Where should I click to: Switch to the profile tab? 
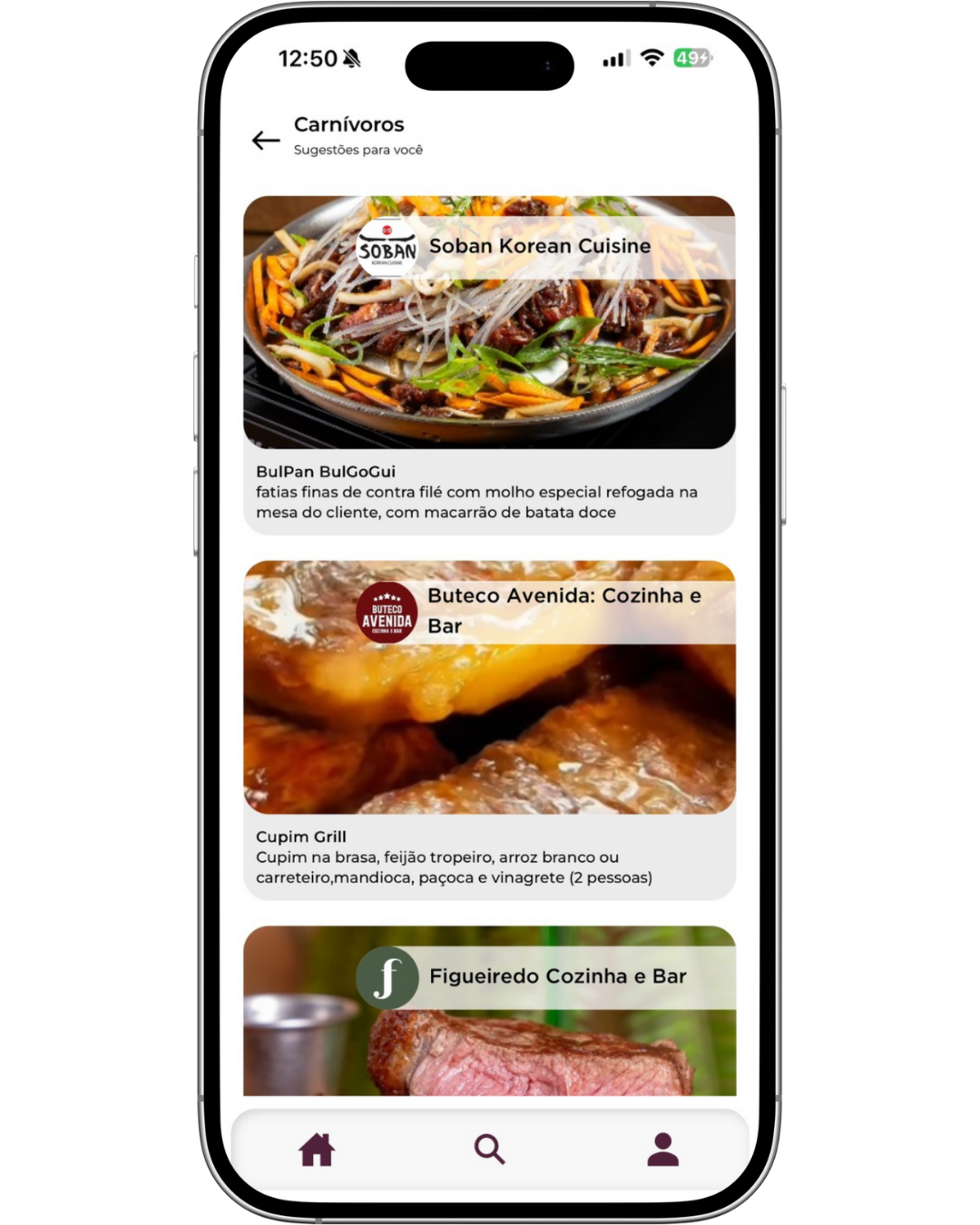[662, 1150]
